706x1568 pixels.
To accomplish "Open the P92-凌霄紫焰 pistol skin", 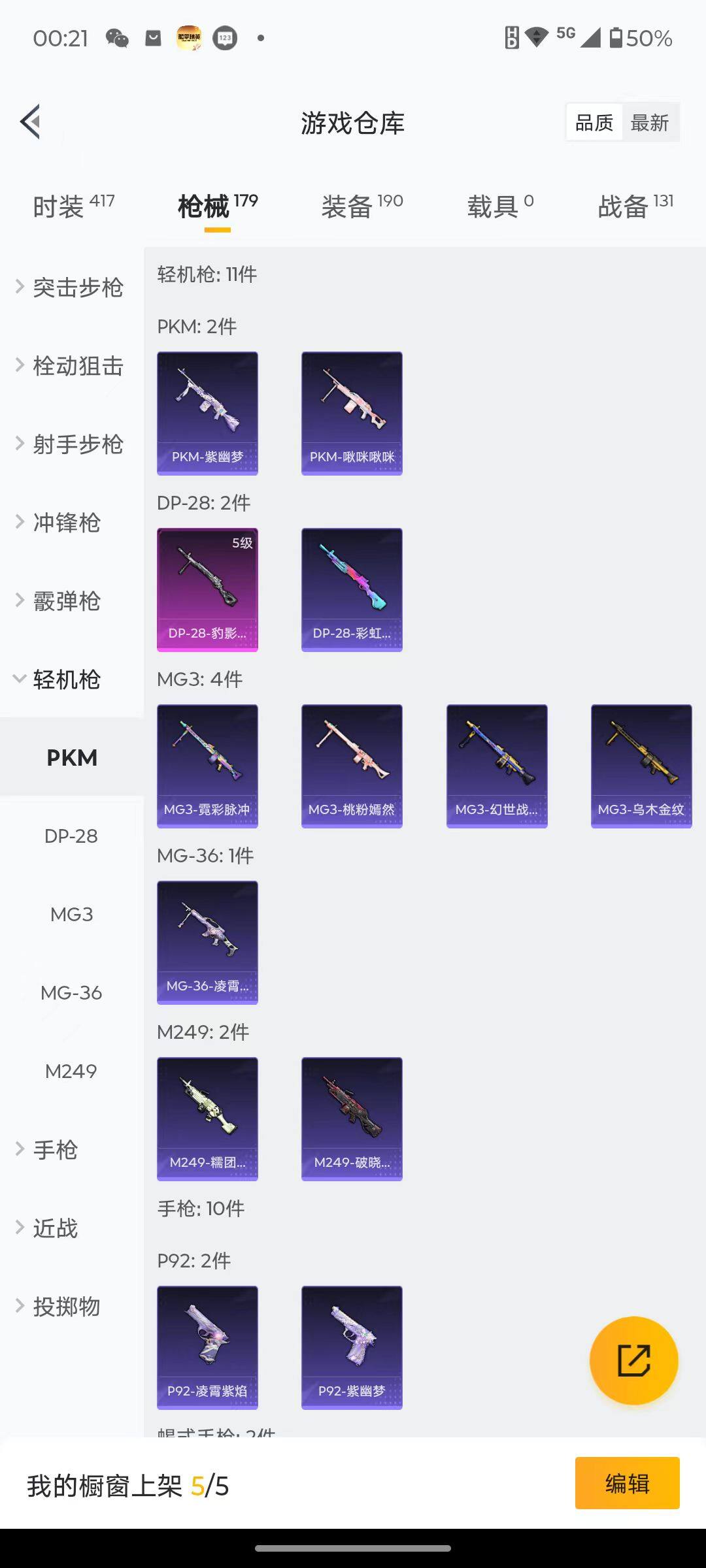I will pyautogui.click(x=207, y=1347).
